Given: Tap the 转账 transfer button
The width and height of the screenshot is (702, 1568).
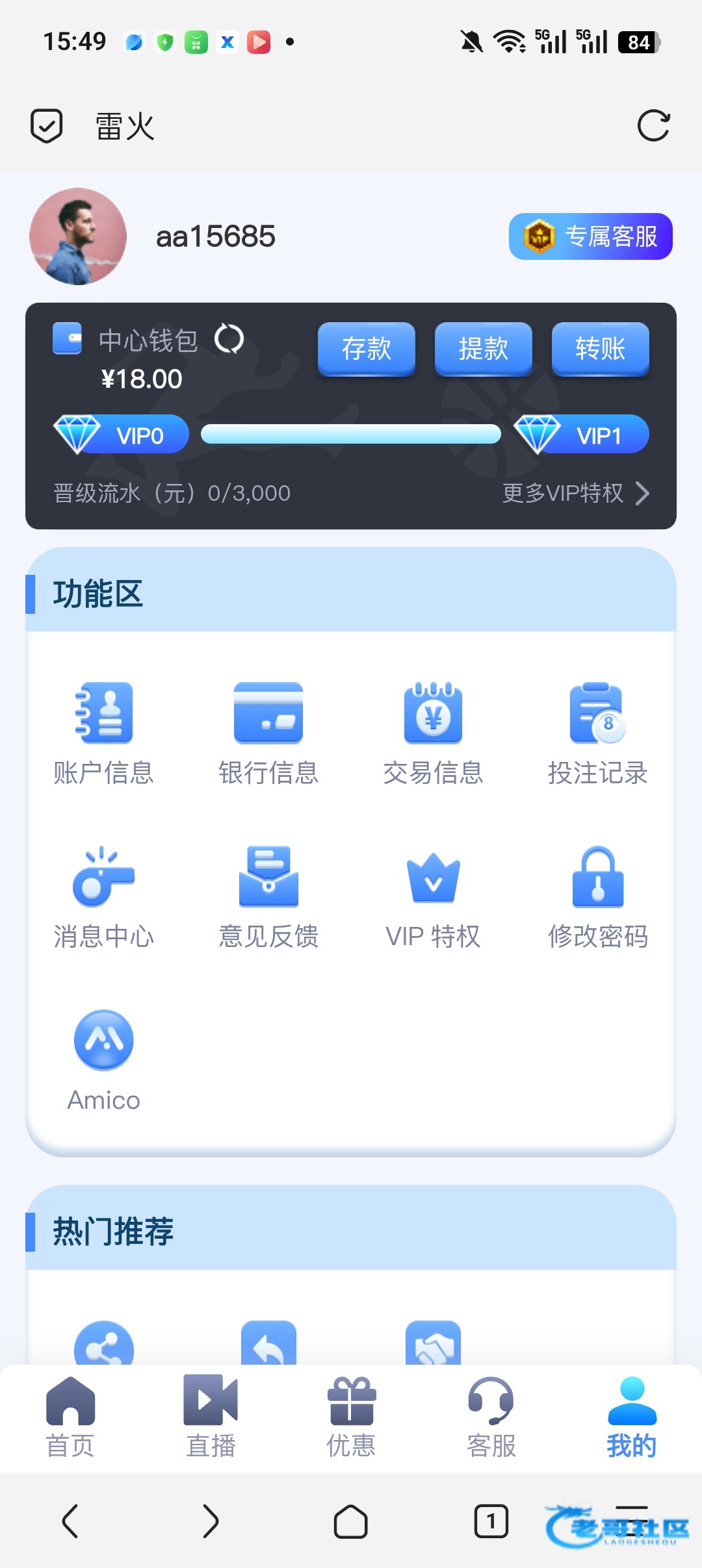Looking at the screenshot, I should pos(600,349).
